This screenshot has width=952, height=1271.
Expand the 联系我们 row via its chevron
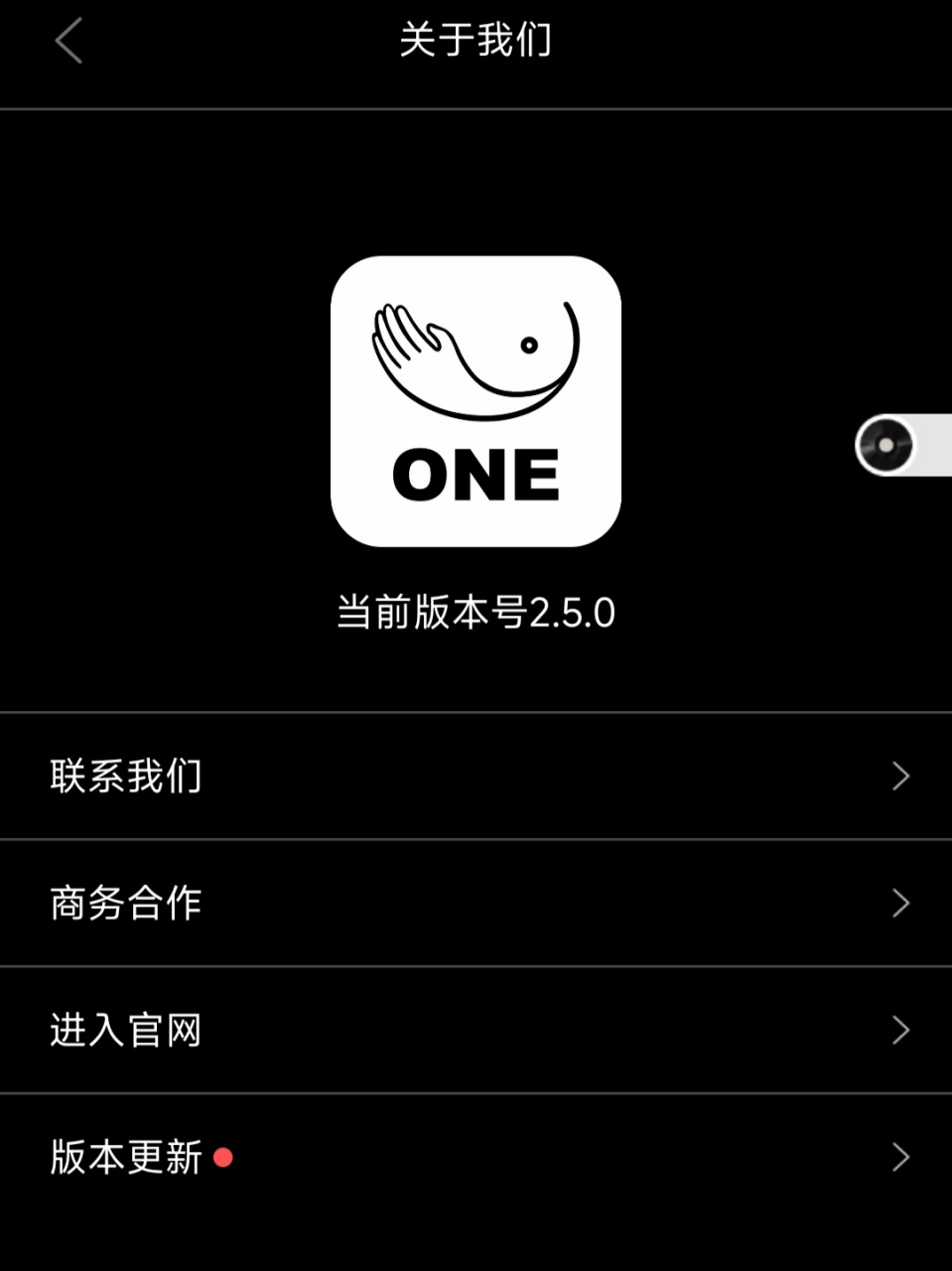pyautogui.click(x=900, y=777)
